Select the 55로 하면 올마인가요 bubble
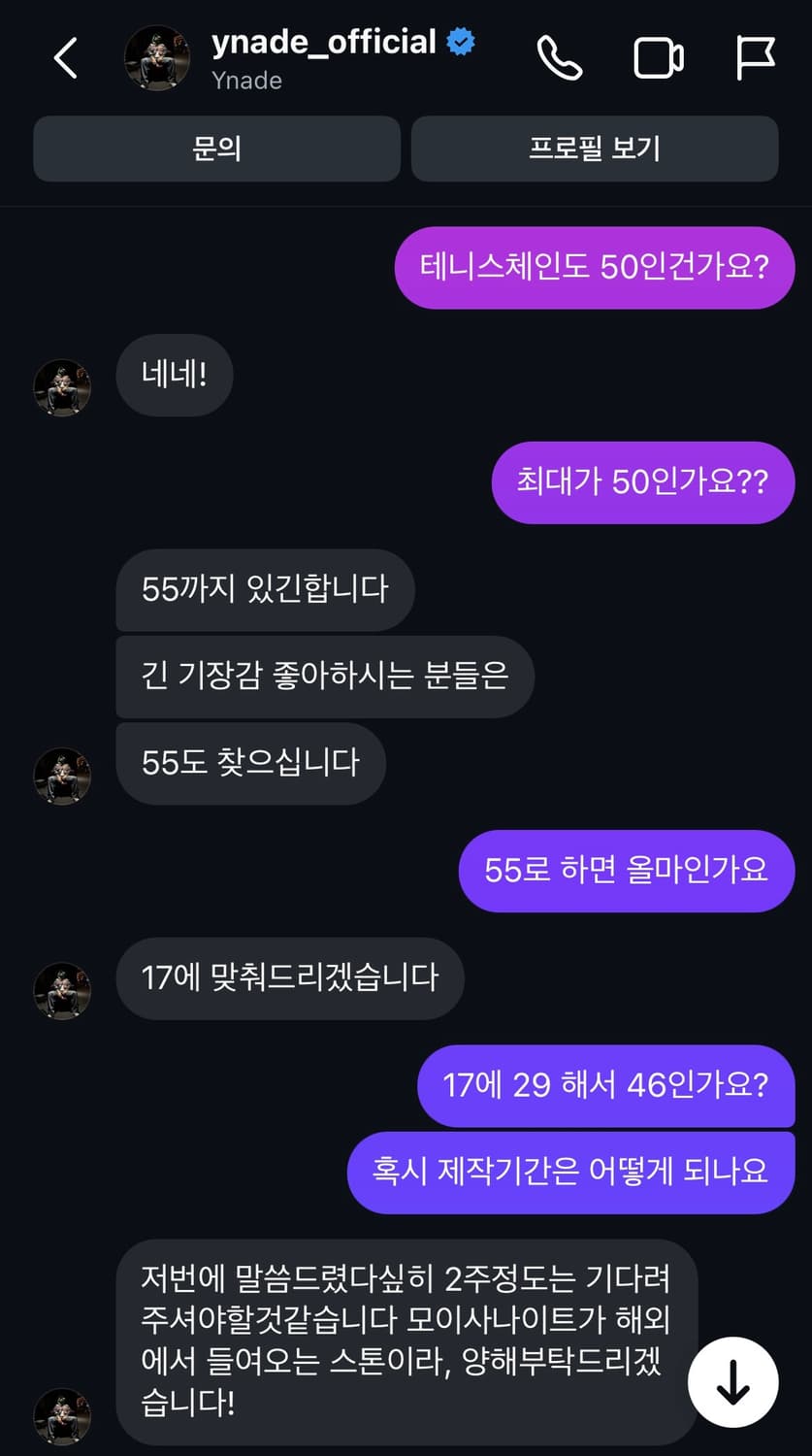 pyautogui.click(x=626, y=871)
